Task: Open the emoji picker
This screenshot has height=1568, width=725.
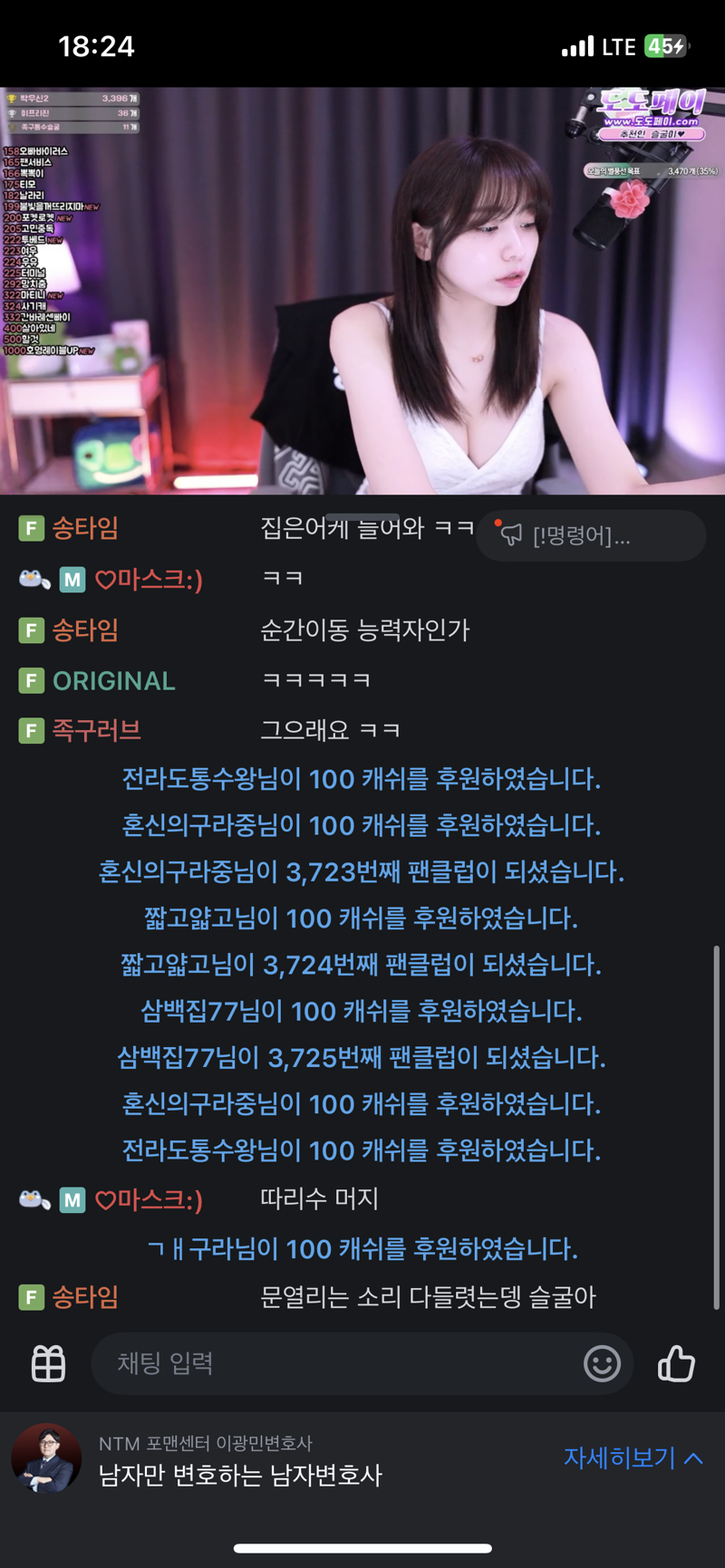Action: tap(602, 1363)
